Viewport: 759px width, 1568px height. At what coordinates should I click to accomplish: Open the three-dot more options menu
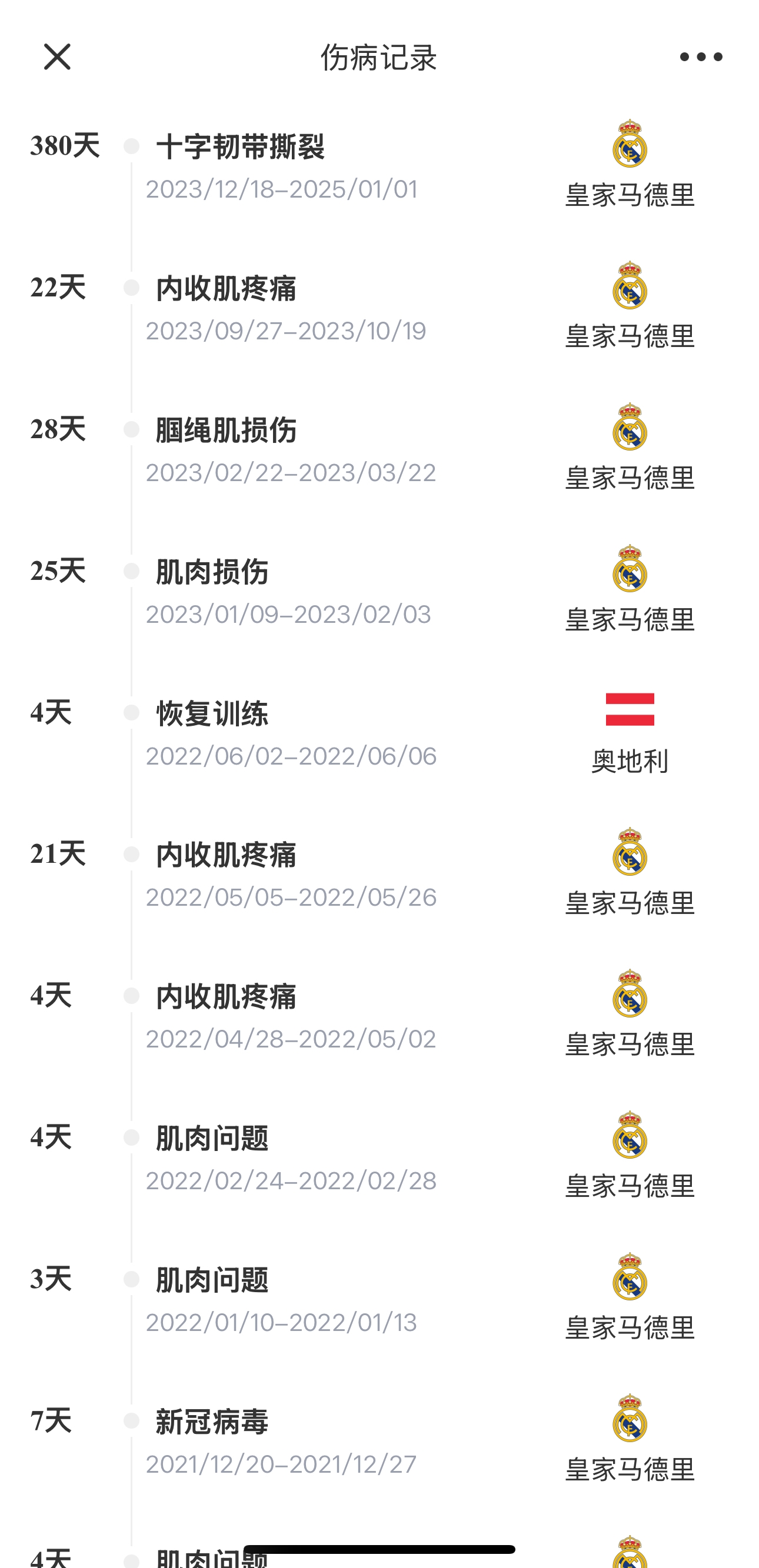[x=701, y=57]
